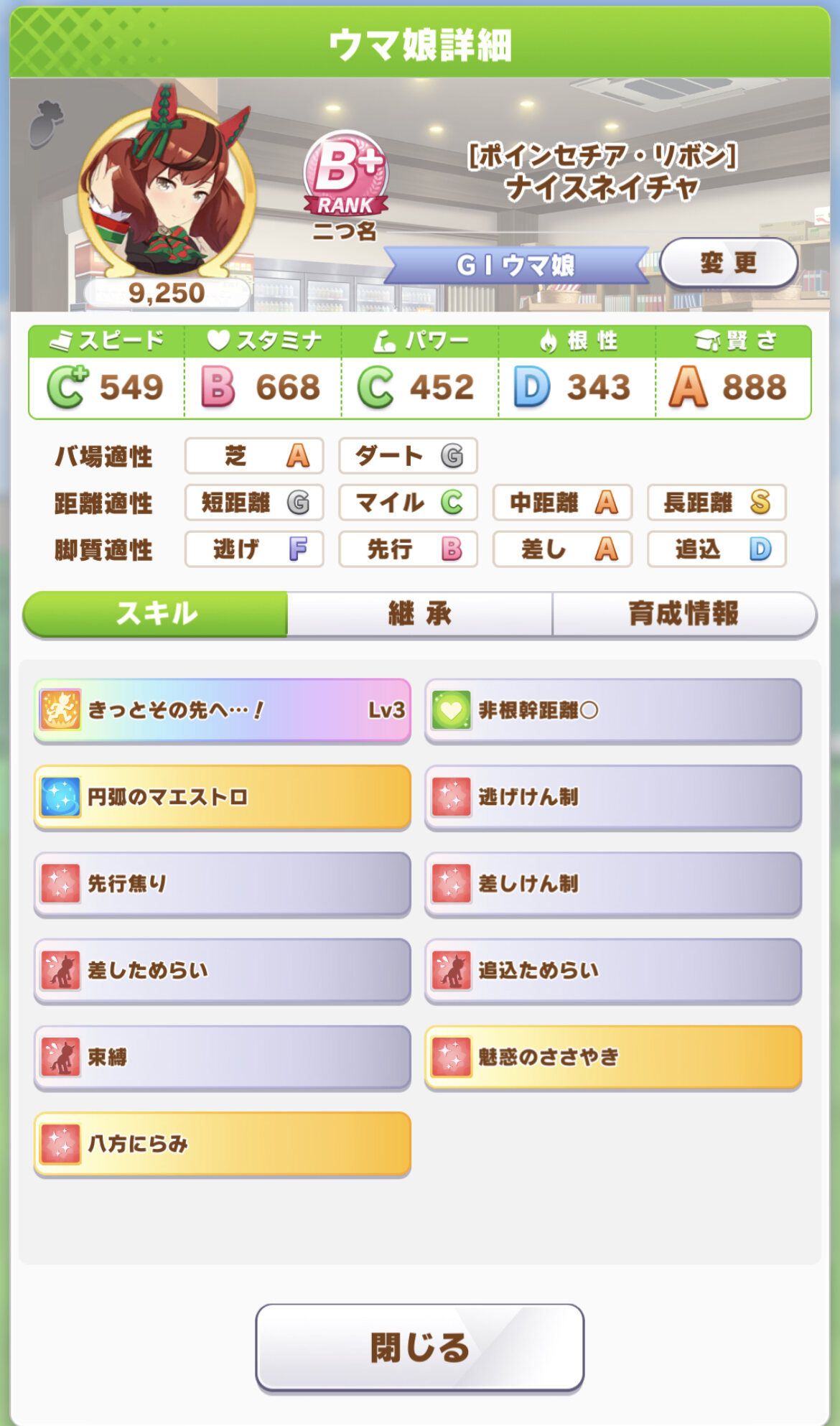Viewport: 840px width, 1426px height.
Task: Open the 差しけん制 skill
Action: point(613,884)
